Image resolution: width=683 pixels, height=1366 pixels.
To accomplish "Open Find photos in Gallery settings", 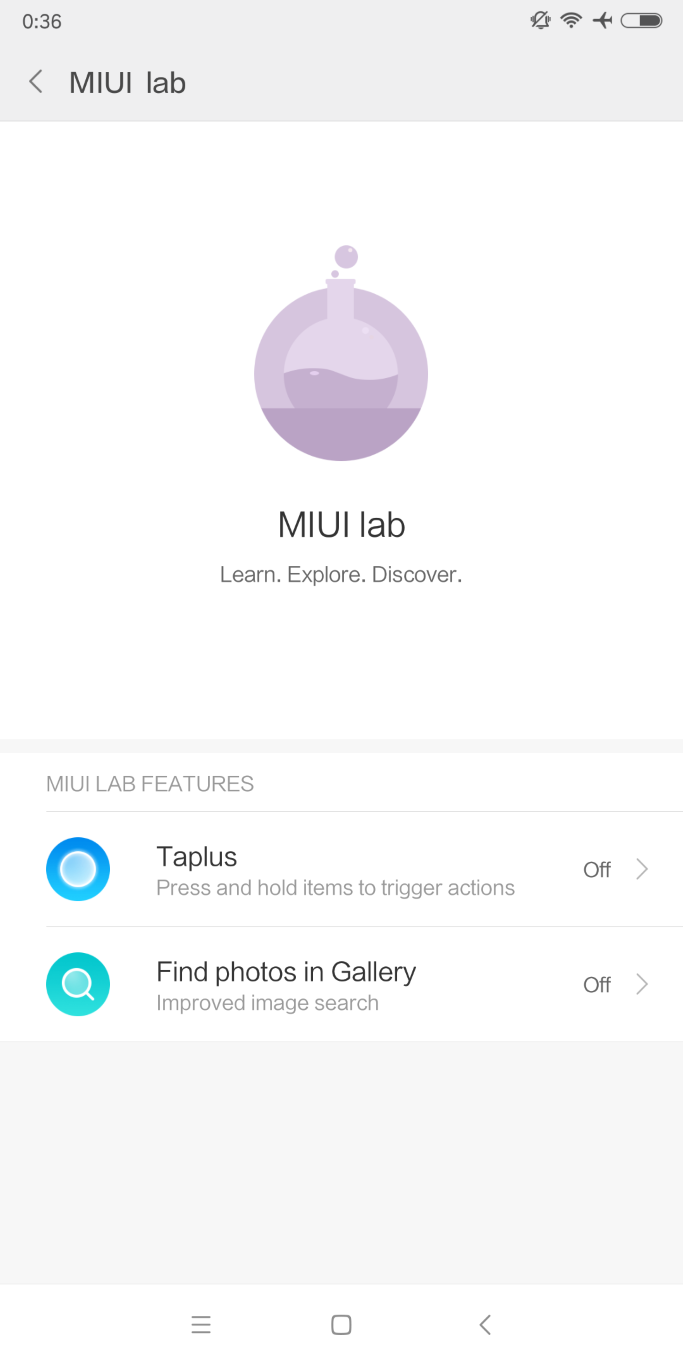I will (341, 985).
